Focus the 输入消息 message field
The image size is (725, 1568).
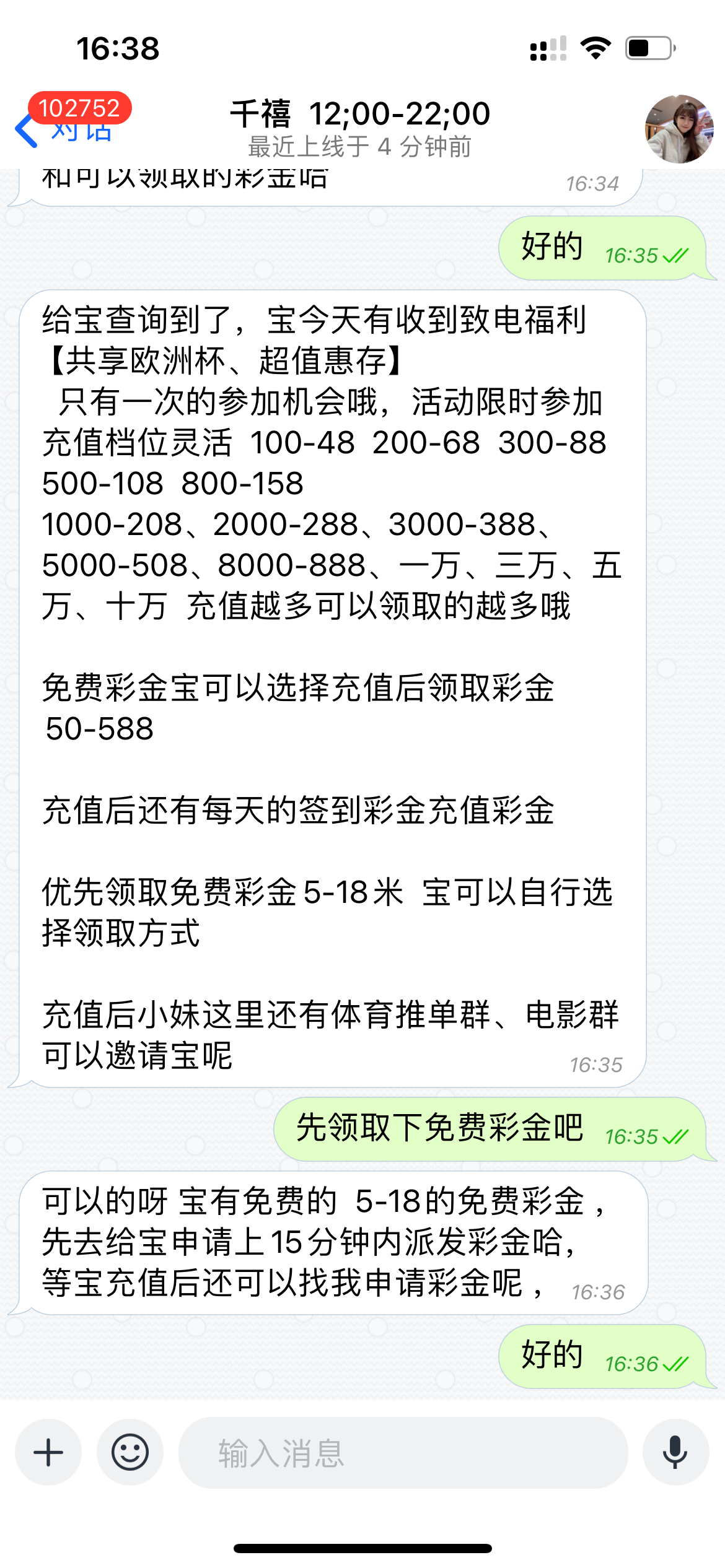click(x=403, y=1452)
